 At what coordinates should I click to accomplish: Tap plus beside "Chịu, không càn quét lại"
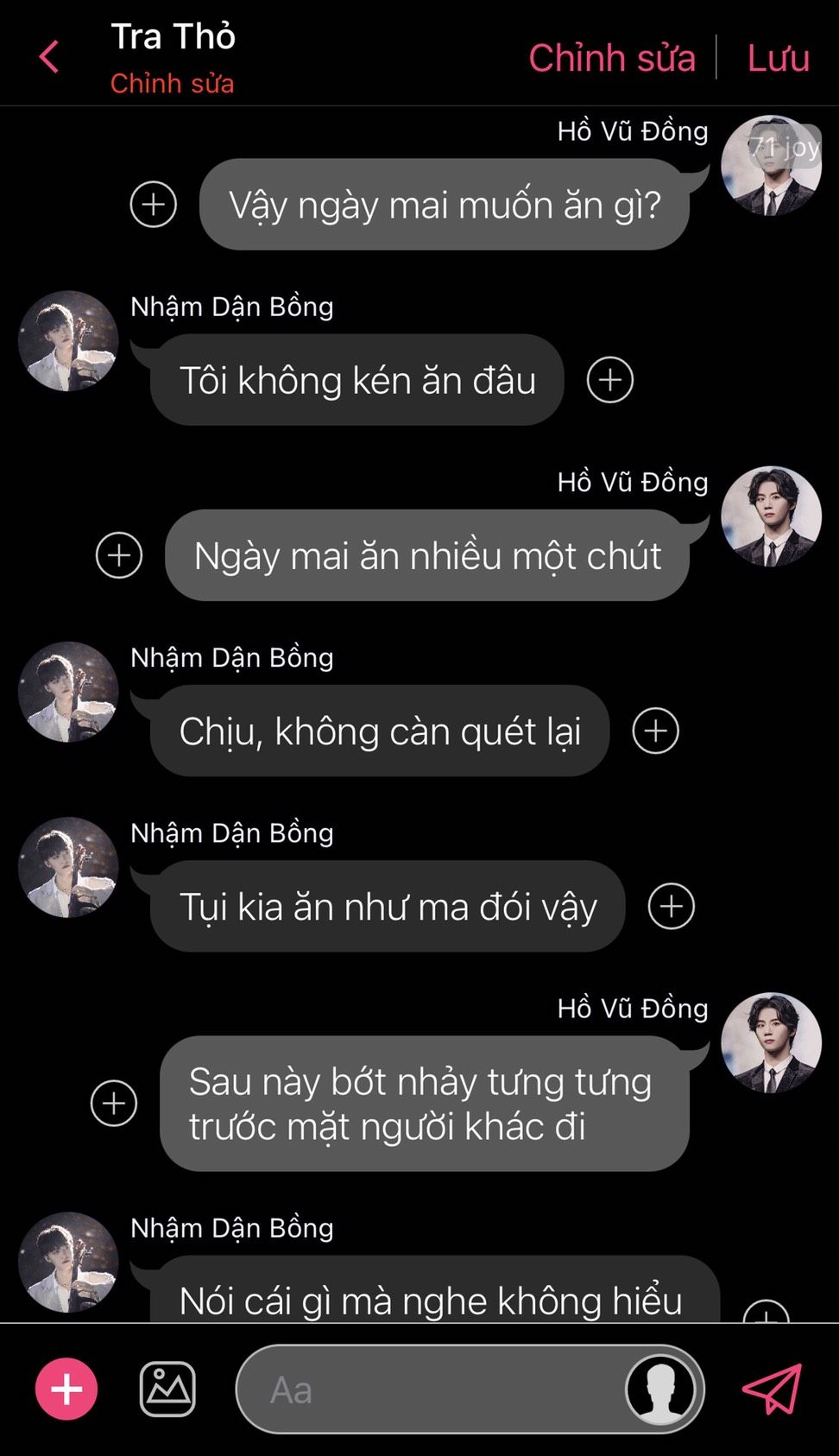pyautogui.click(x=656, y=731)
